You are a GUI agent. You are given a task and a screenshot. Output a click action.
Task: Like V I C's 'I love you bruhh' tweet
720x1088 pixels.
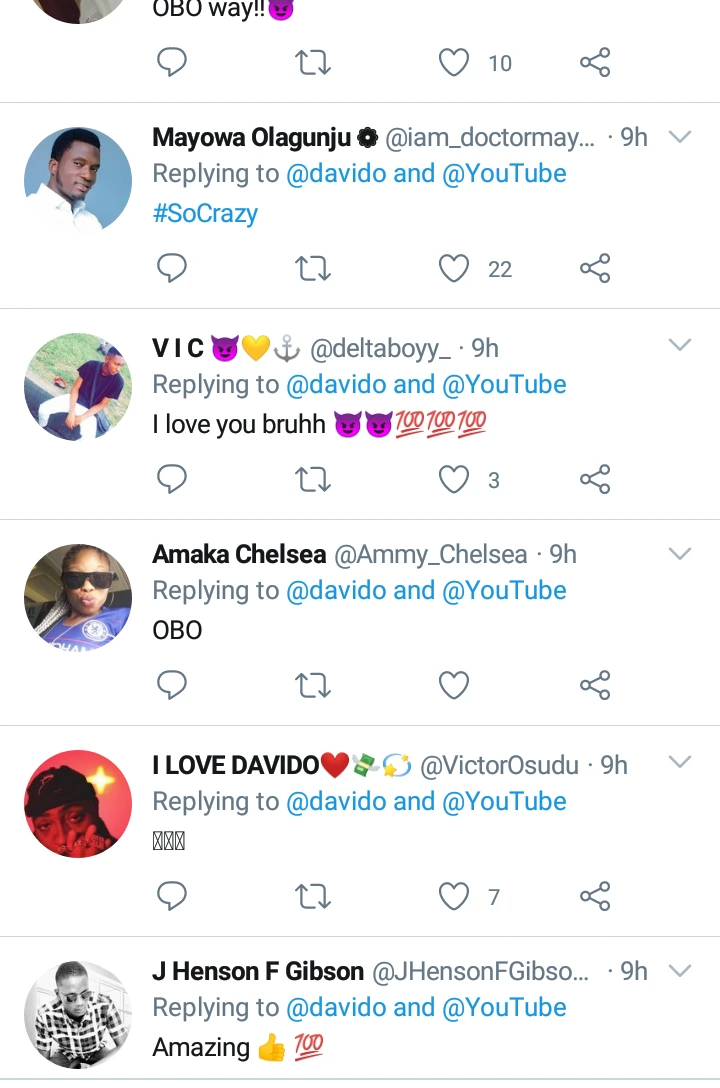[455, 479]
